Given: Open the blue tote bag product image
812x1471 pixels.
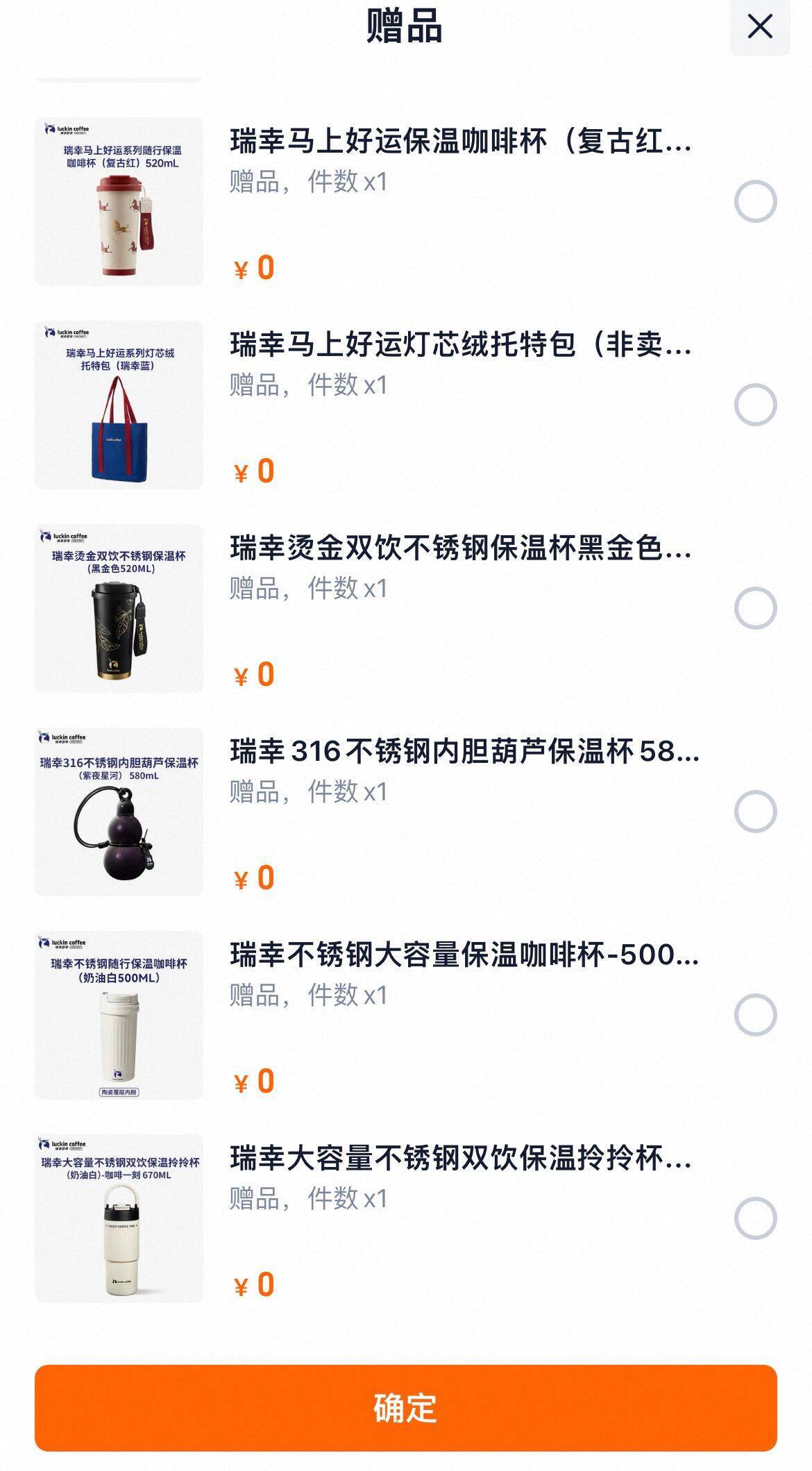Looking at the screenshot, I should coord(119,405).
